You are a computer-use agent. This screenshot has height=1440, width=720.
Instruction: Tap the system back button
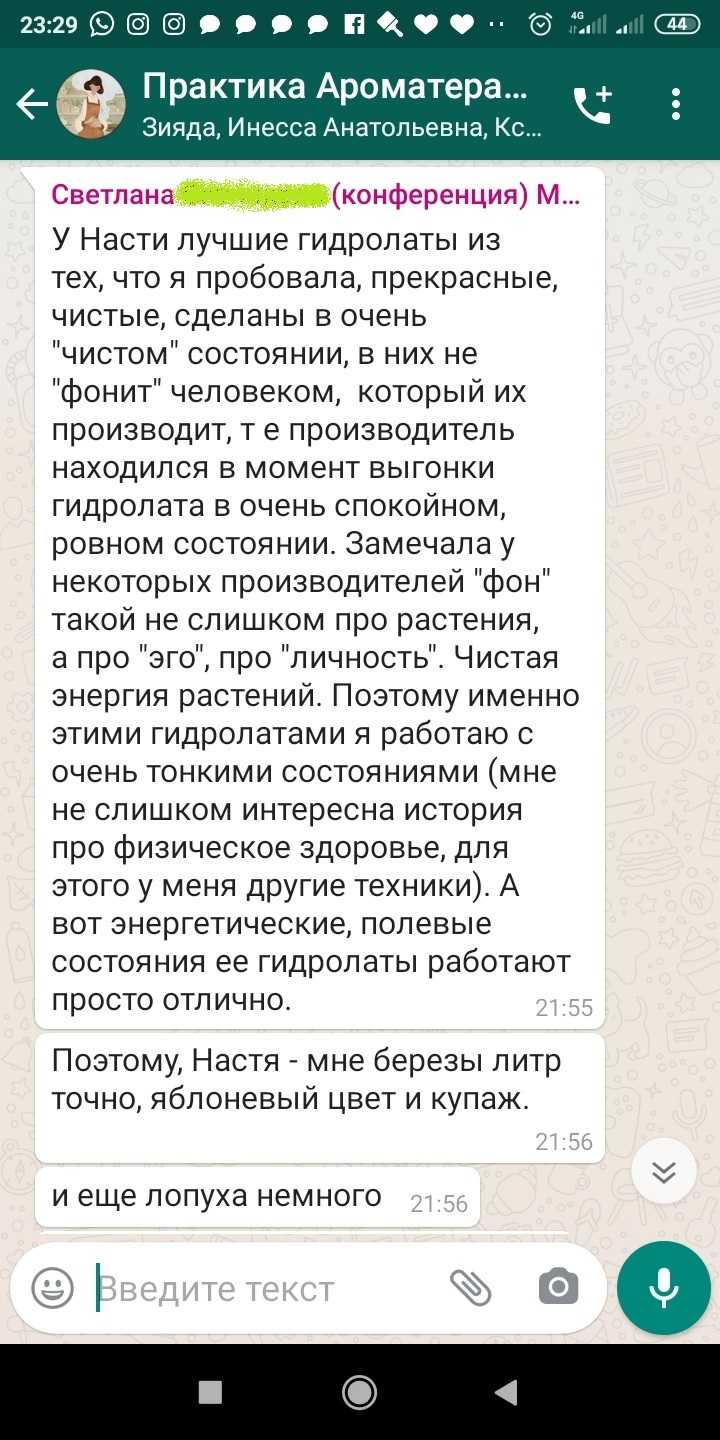(x=507, y=1392)
